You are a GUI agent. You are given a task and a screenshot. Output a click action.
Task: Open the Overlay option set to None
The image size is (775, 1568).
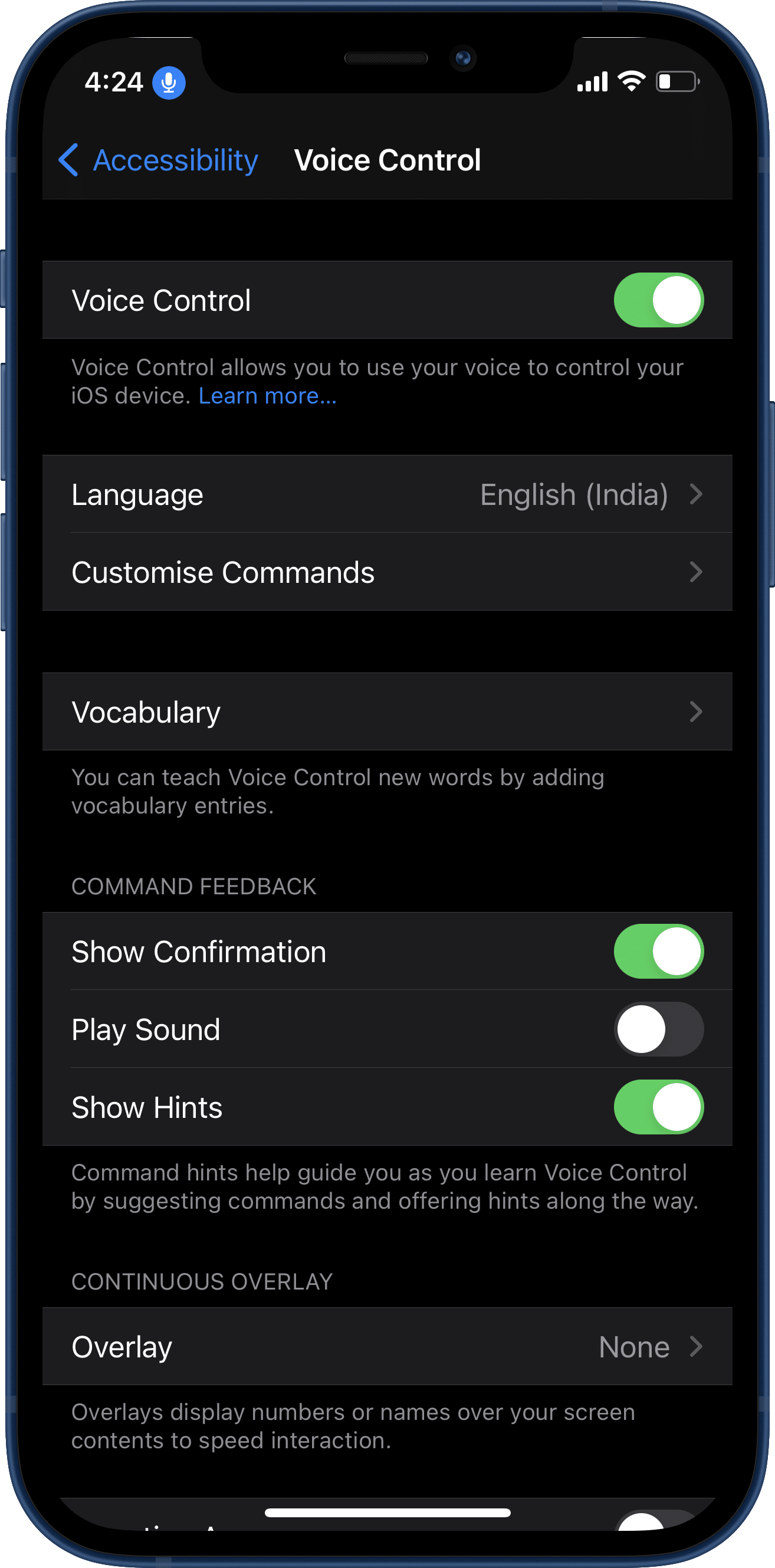(387, 1347)
